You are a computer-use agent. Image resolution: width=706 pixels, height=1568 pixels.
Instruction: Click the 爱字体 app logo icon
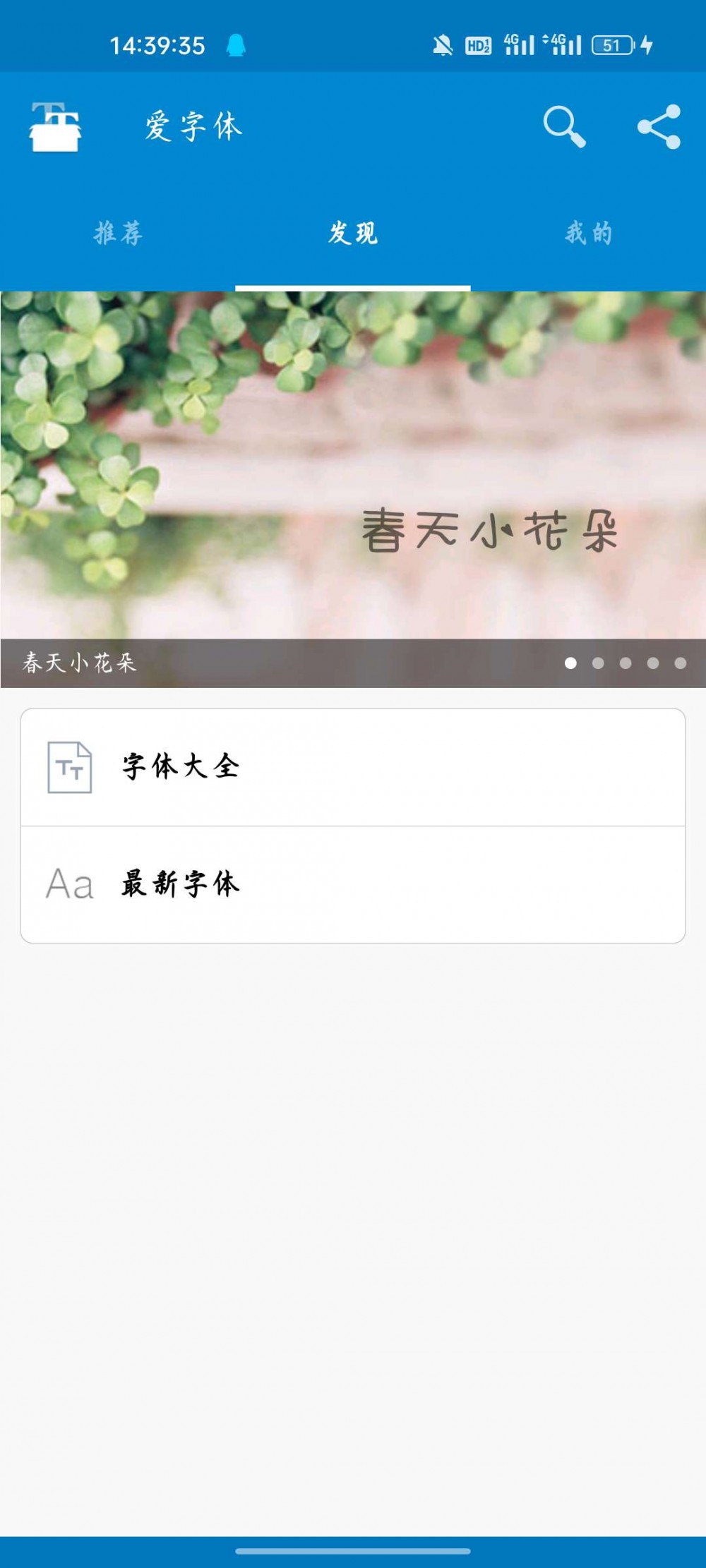tap(55, 128)
